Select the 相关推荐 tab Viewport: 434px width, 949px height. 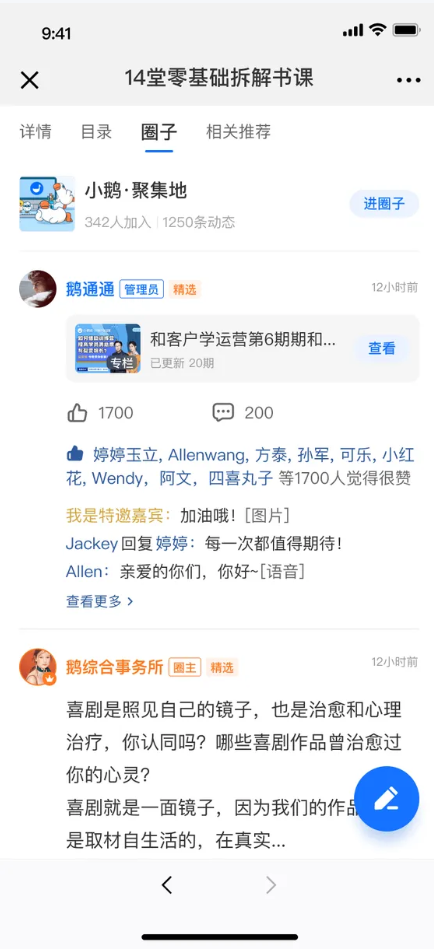[238, 131]
